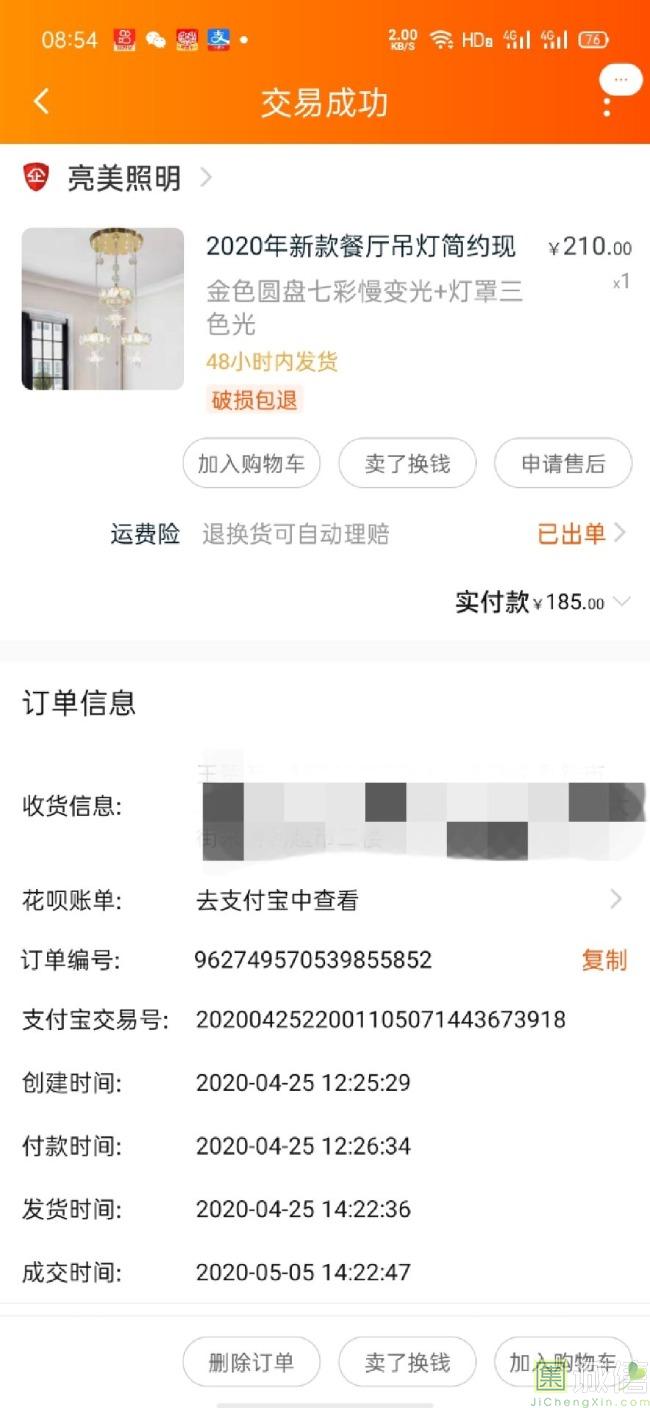Viewport: 650px width, 1408px height.
Task: Copy the order number with 复制
Action: 604,960
